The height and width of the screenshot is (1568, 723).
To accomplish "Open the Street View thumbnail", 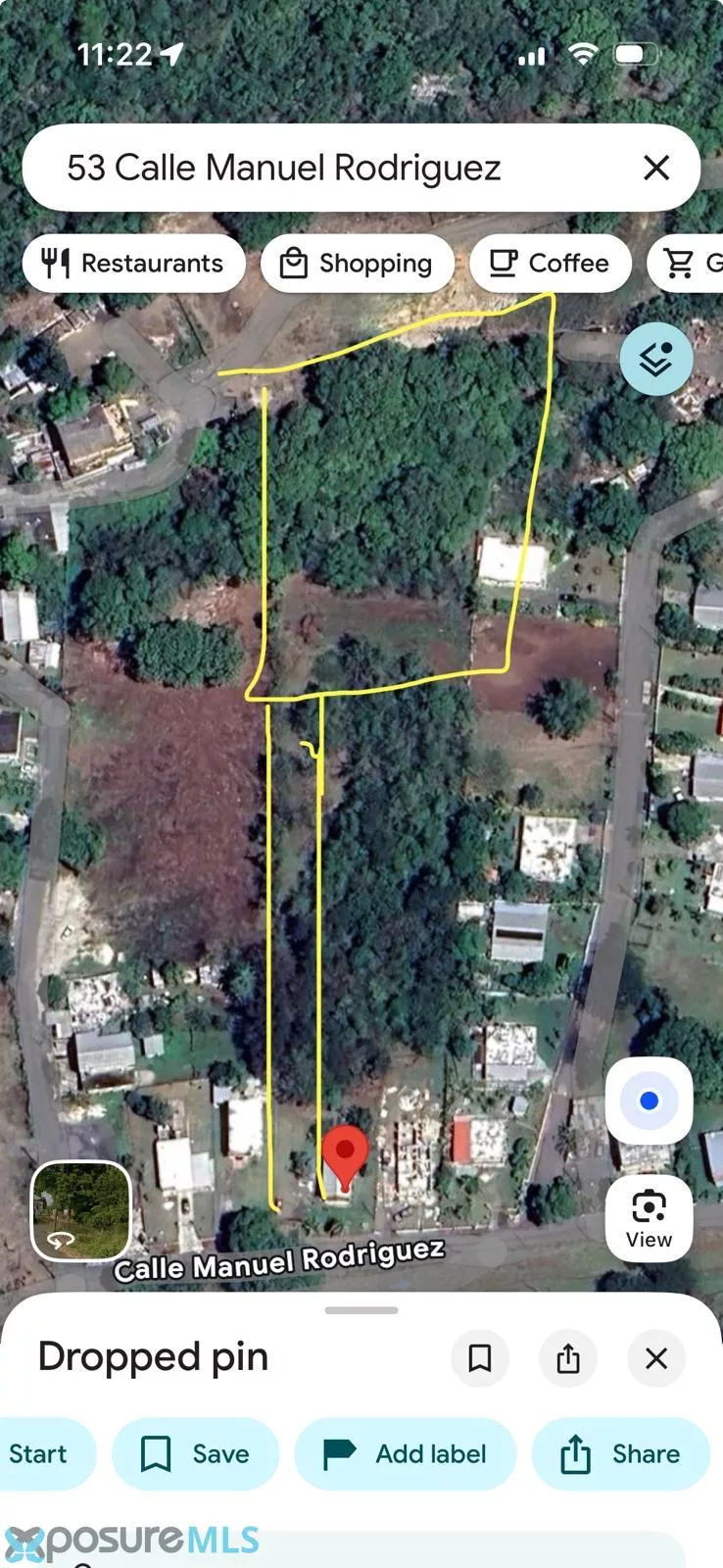I will (81, 1210).
